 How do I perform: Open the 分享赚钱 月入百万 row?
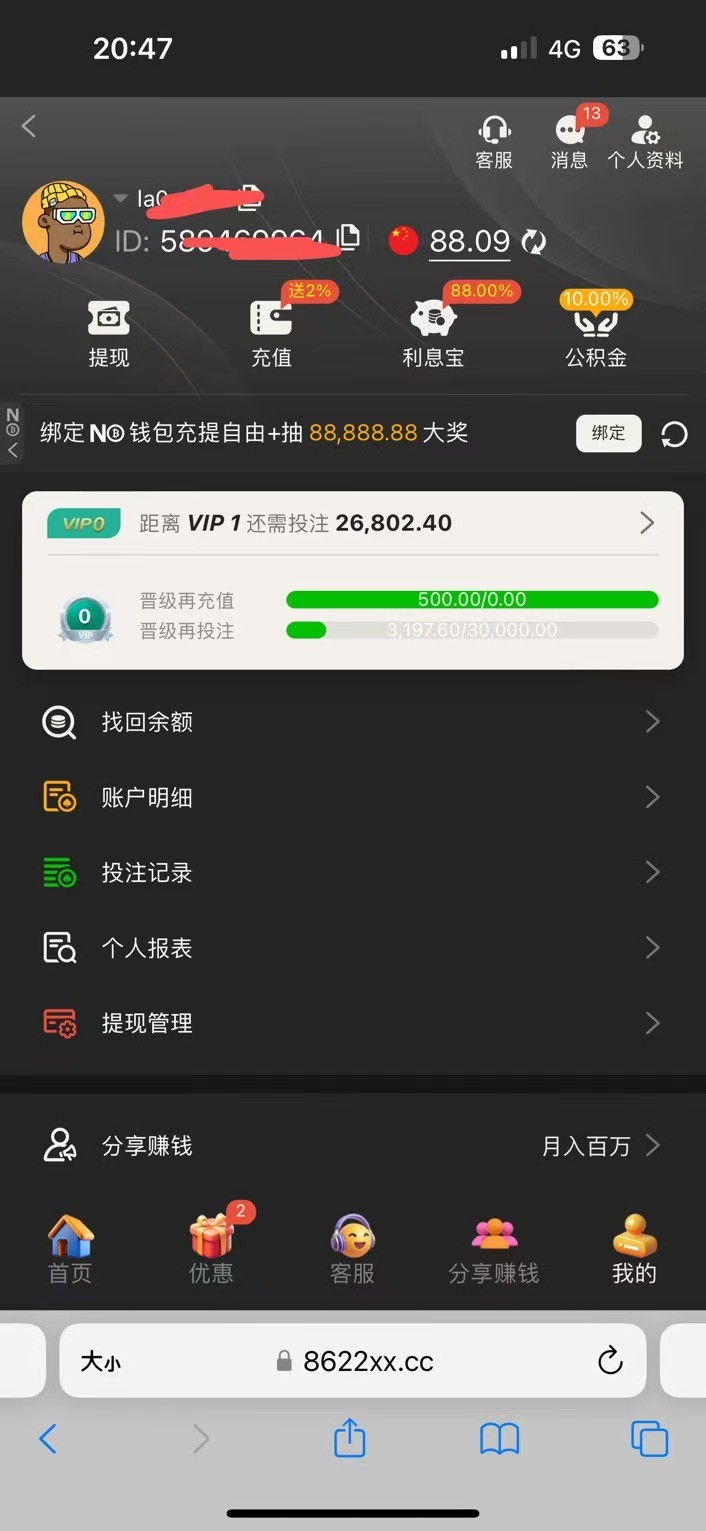[352, 1146]
